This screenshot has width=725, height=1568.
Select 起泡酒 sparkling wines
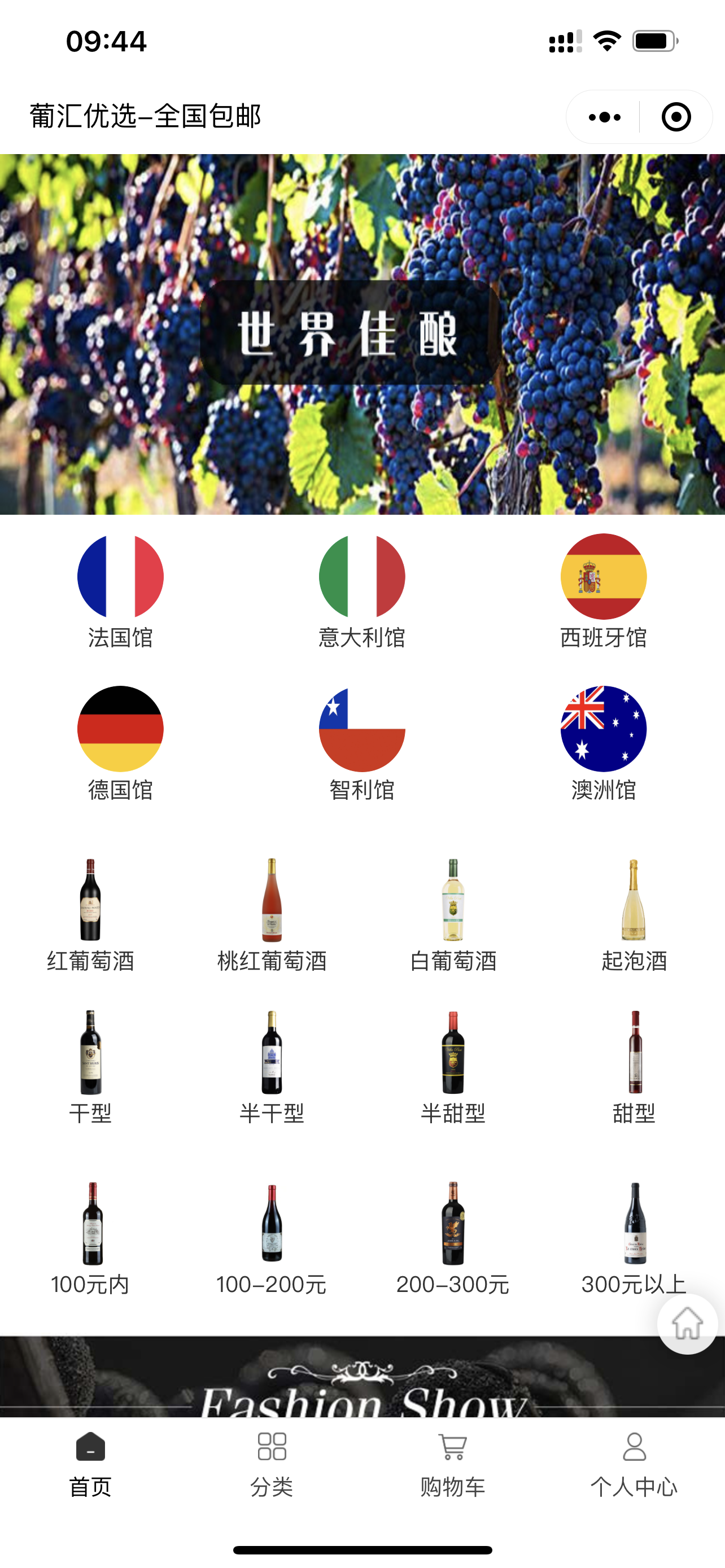(x=634, y=914)
